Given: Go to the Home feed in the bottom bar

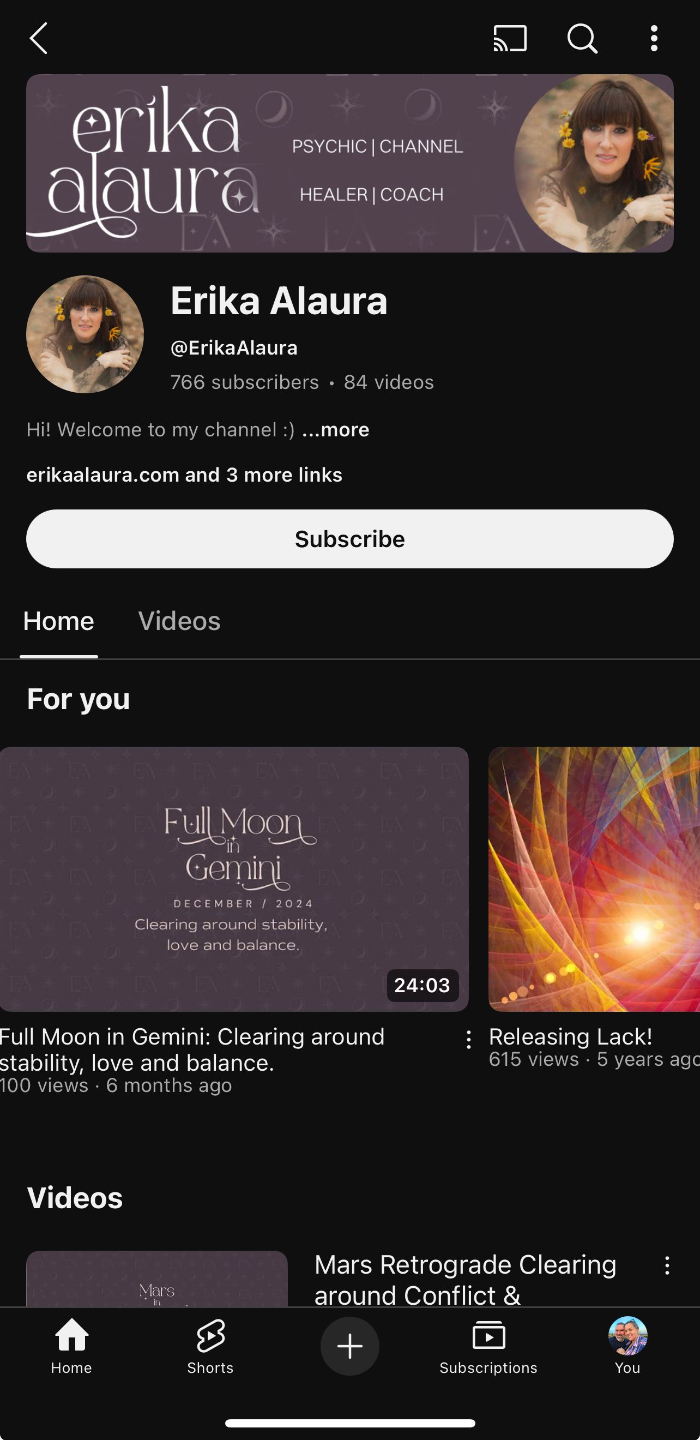Looking at the screenshot, I should pos(71,1346).
